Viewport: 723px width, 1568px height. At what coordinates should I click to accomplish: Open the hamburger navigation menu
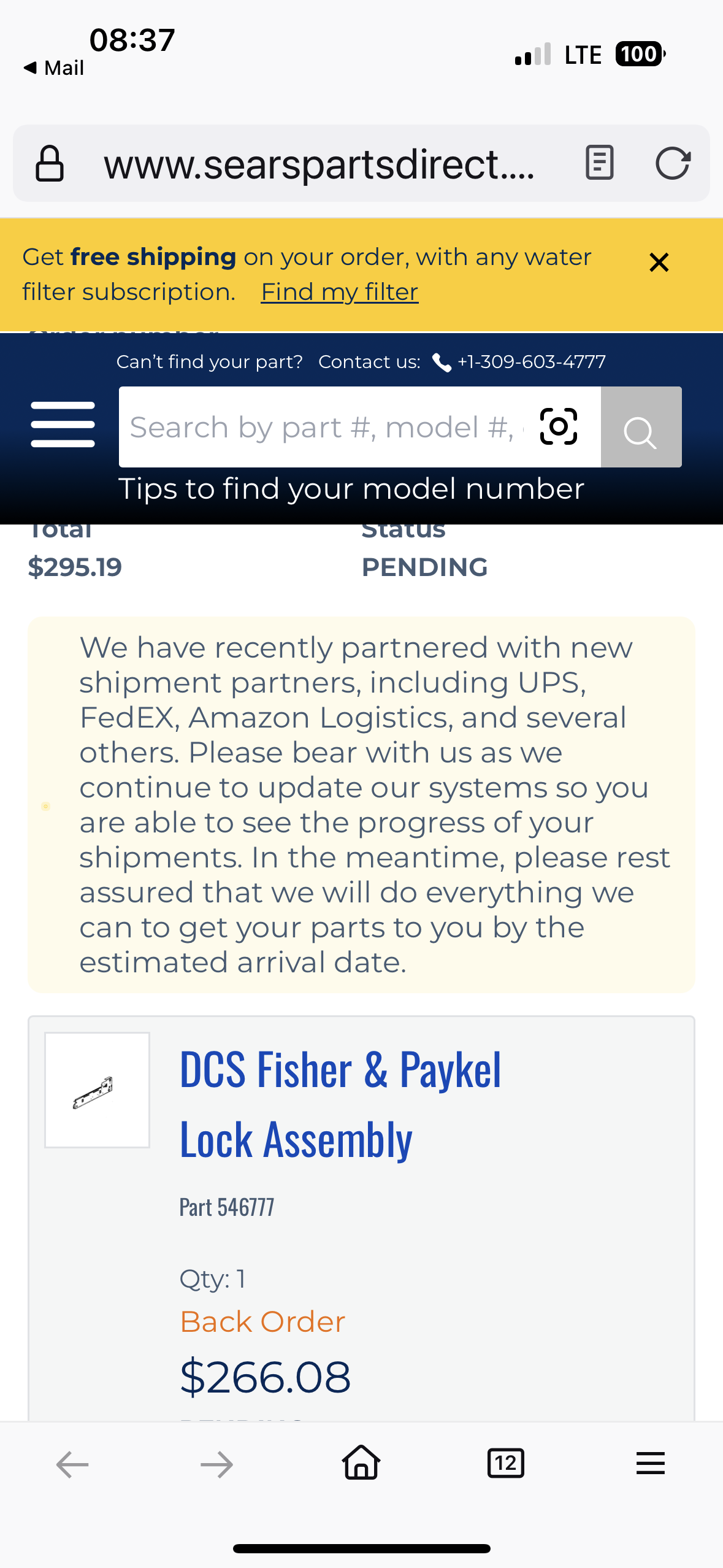pos(63,425)
